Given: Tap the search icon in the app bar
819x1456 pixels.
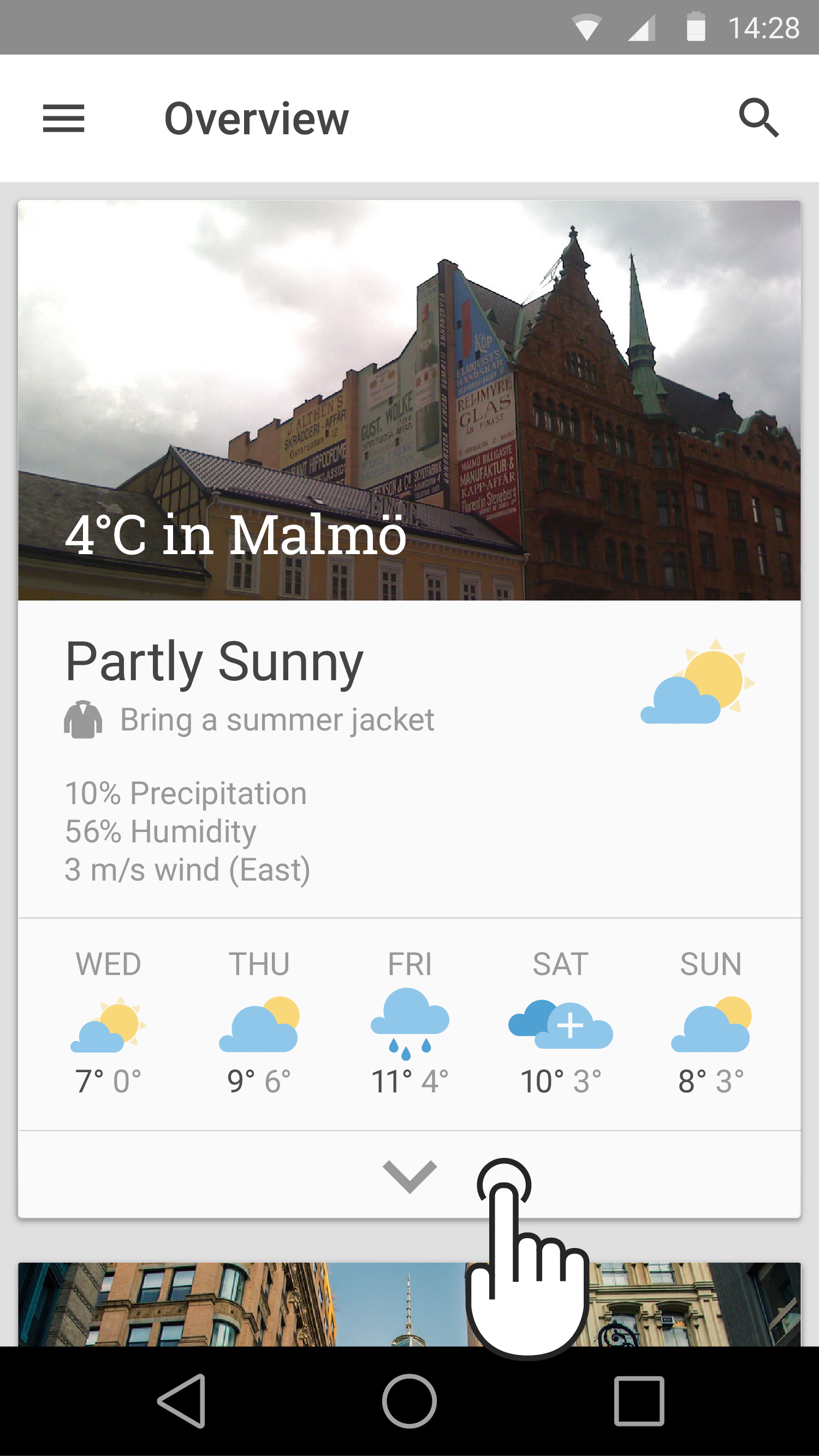Looking at the screenshot, I should click(758, 118).
